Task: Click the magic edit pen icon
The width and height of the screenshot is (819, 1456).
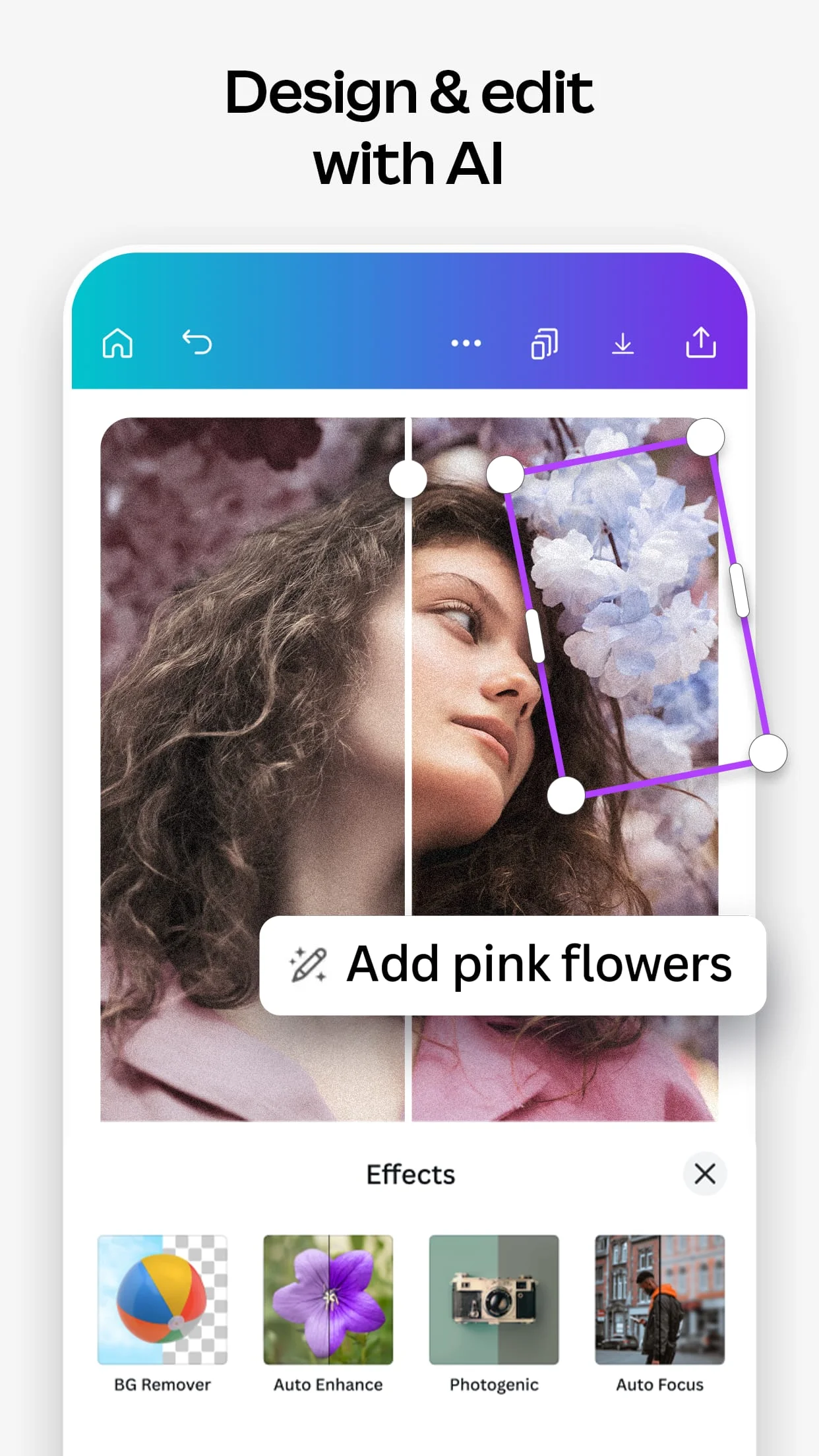Action: (x=310, y=964)
